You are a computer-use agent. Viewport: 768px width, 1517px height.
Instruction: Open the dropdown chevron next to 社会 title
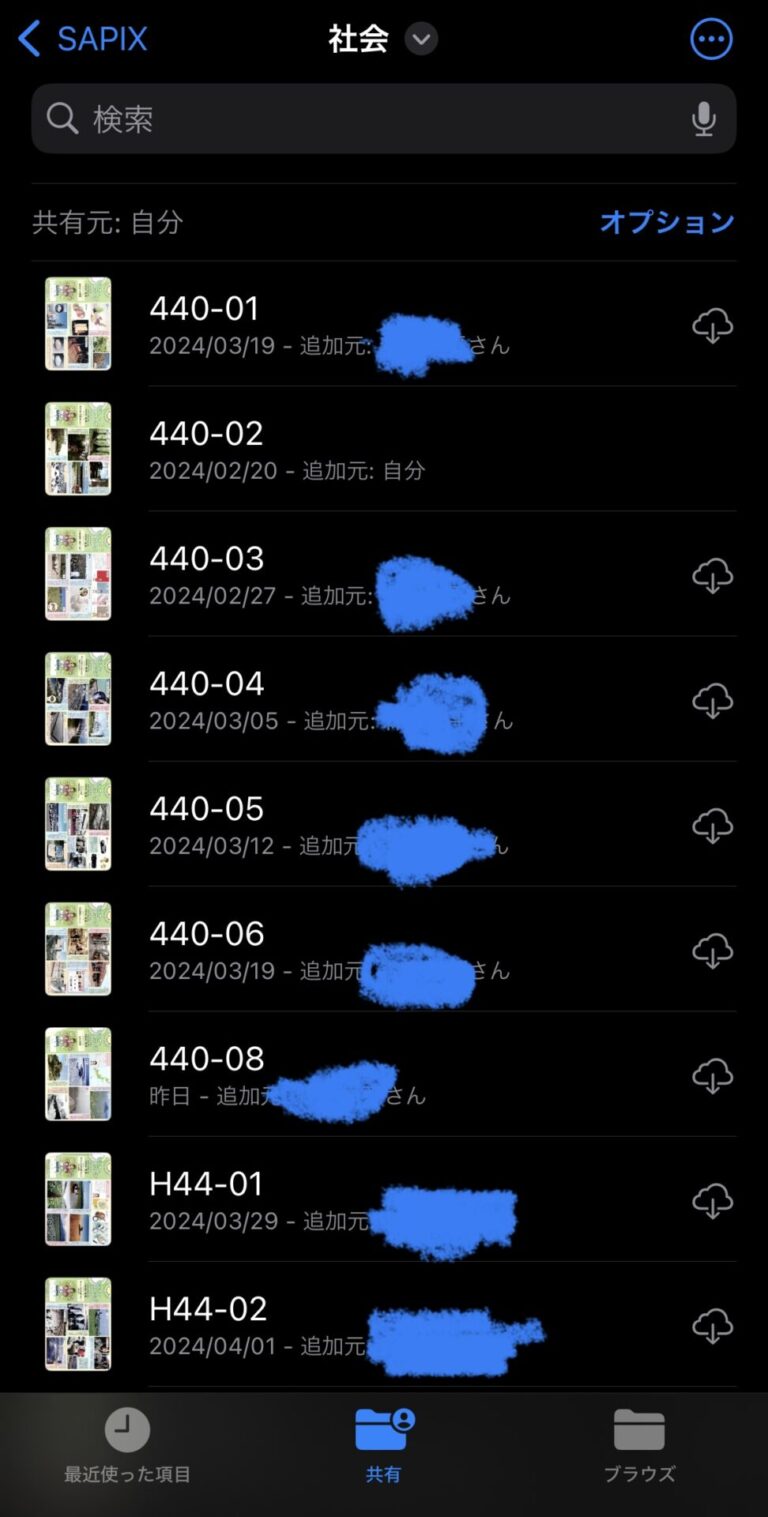click(x=421, y=39)
